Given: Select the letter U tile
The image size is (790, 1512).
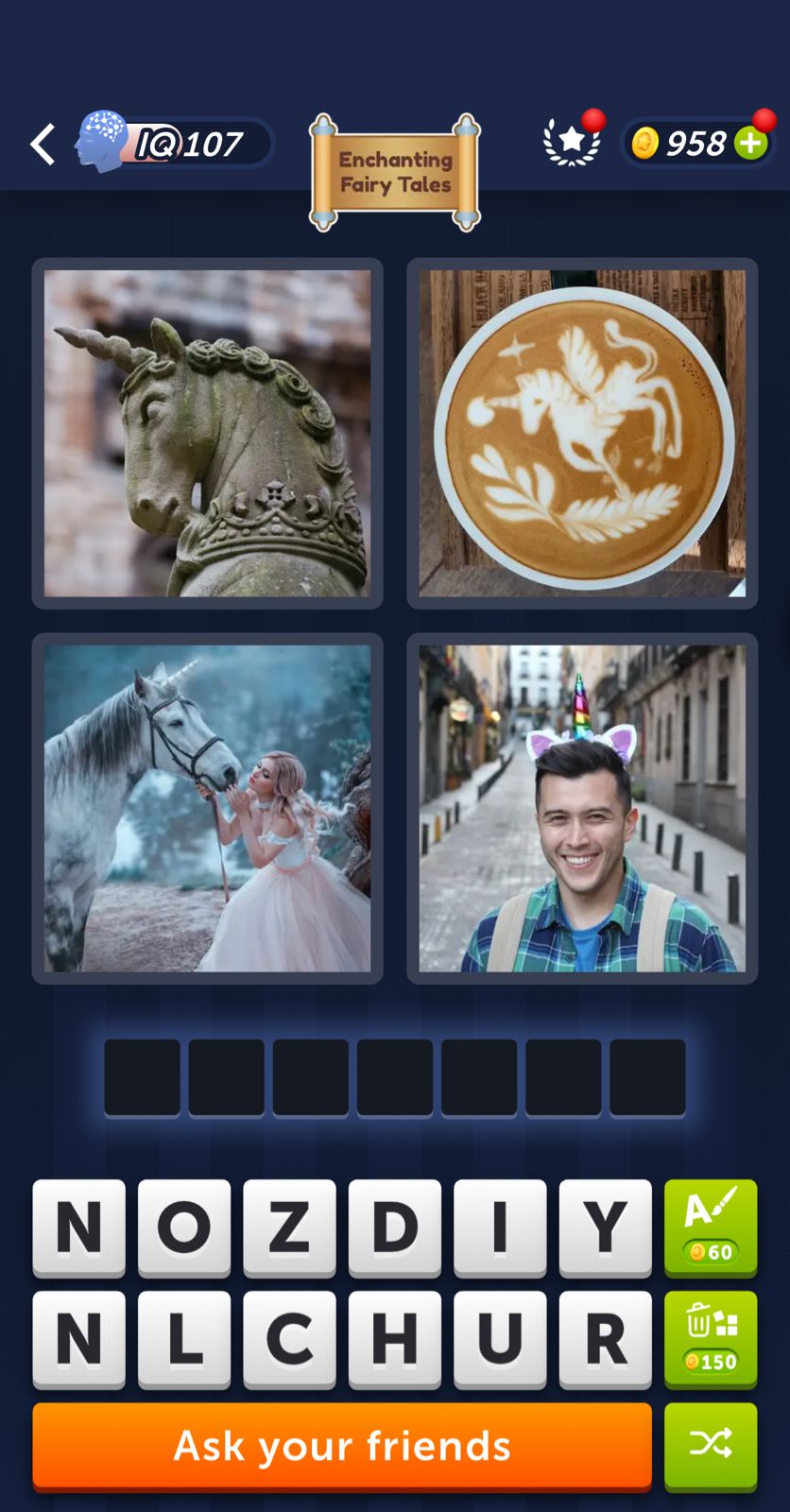Looking at the screenshot, I should pyautogui.click(x=500, y=1338).
